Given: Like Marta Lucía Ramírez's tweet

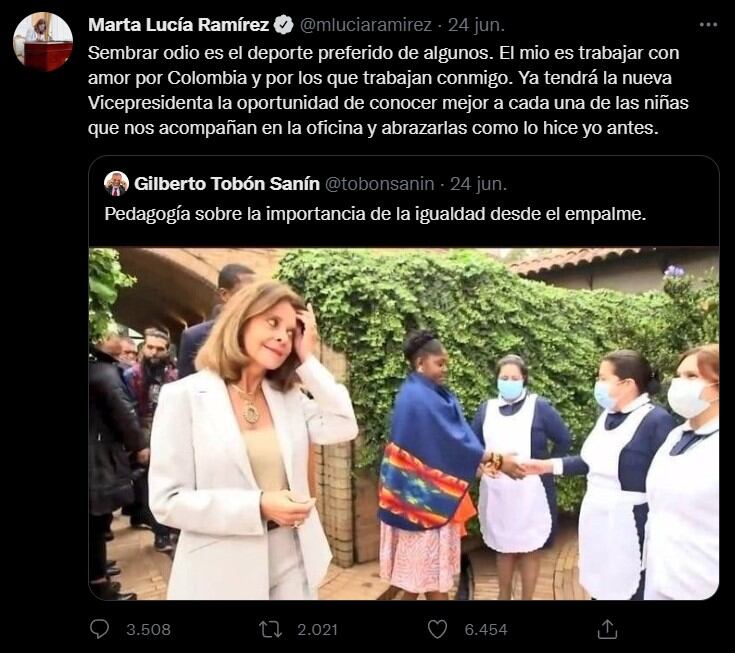Looking at the screenshot, I should click(437, 629).
